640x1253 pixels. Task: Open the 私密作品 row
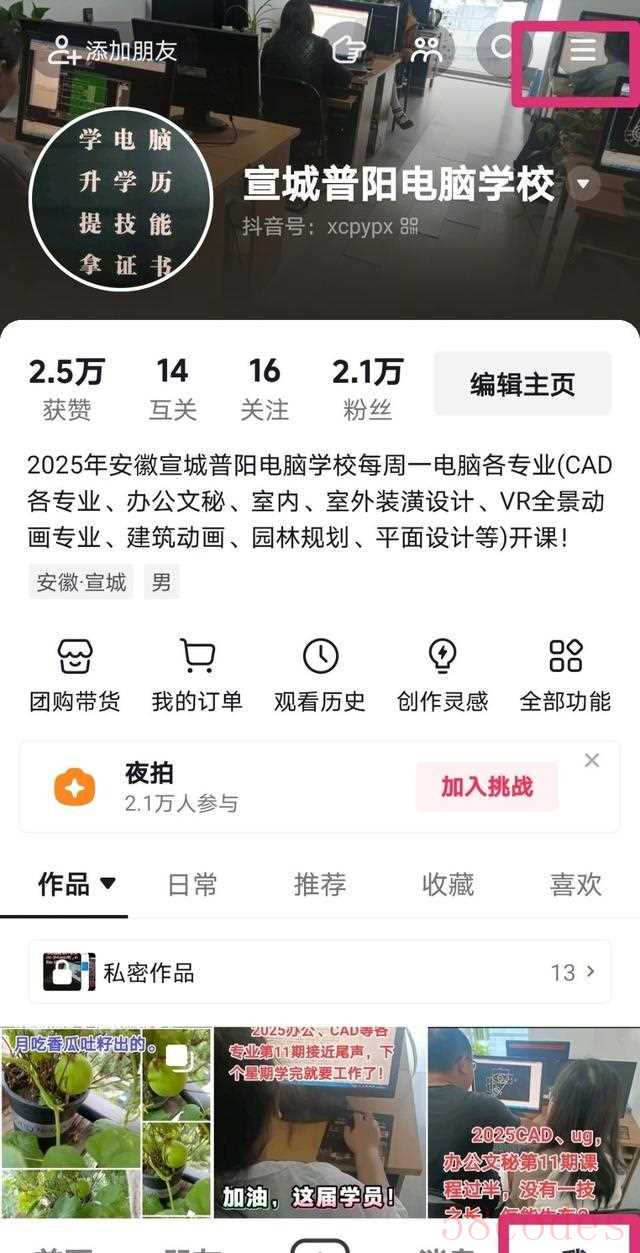point(319,972)
